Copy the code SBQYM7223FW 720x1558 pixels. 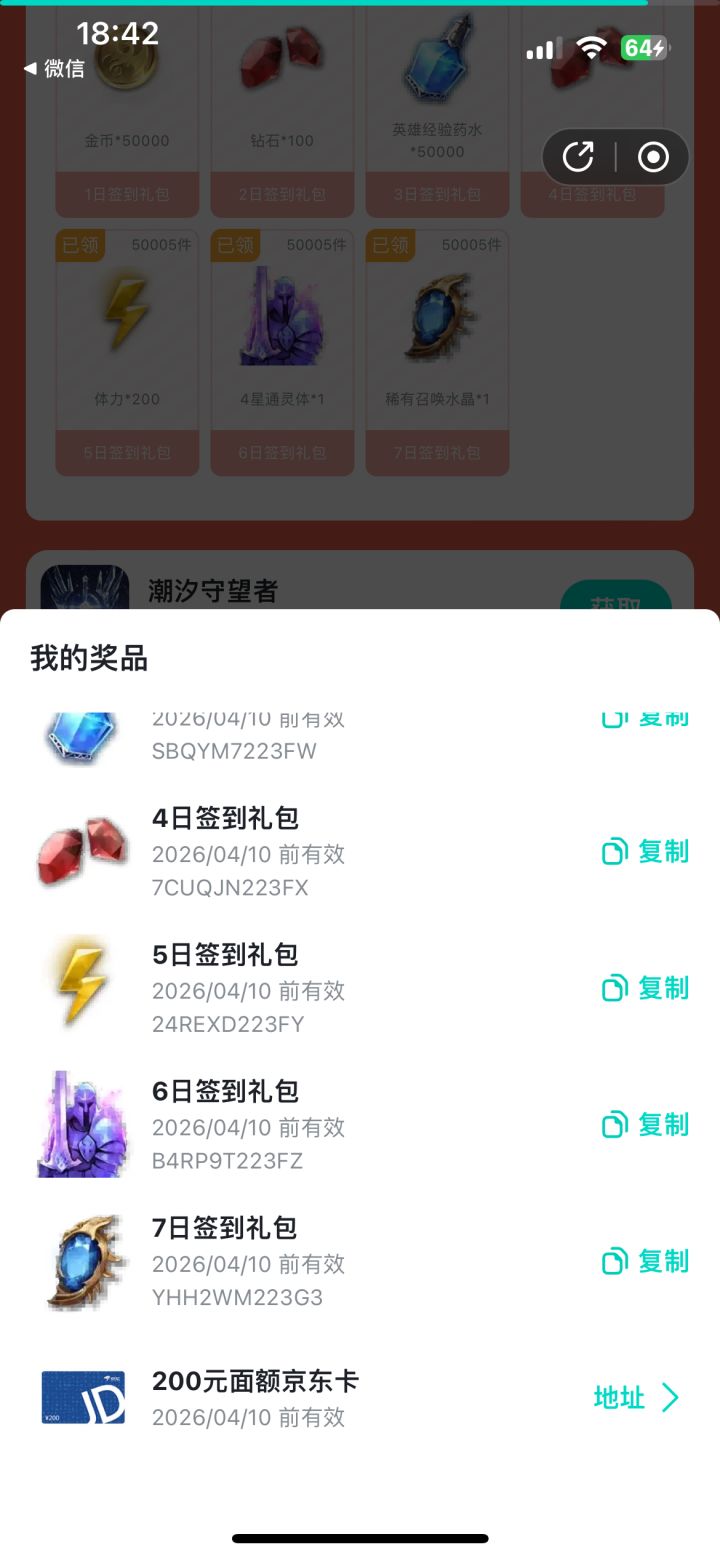646,719
